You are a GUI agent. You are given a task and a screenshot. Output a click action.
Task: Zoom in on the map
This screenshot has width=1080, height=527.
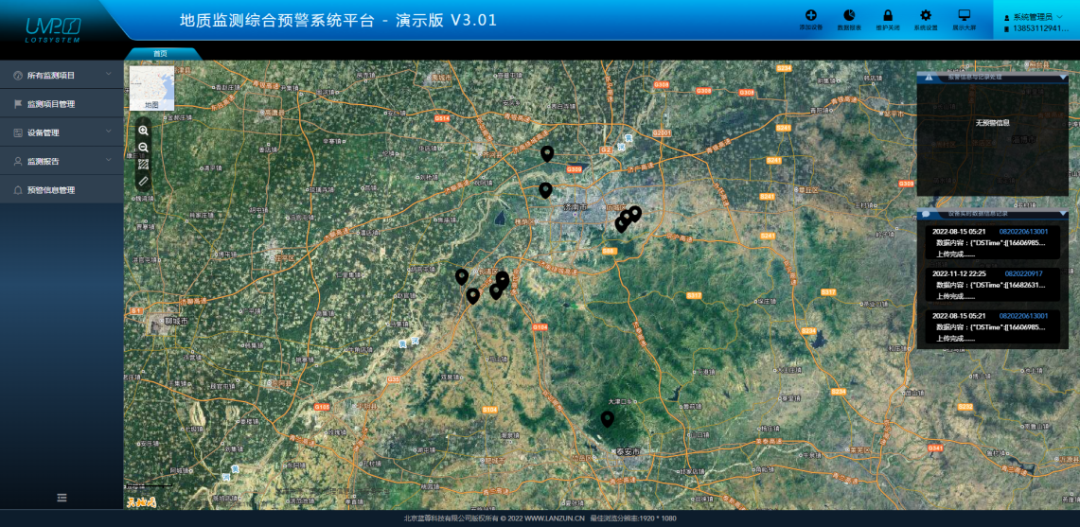point(144,131)
